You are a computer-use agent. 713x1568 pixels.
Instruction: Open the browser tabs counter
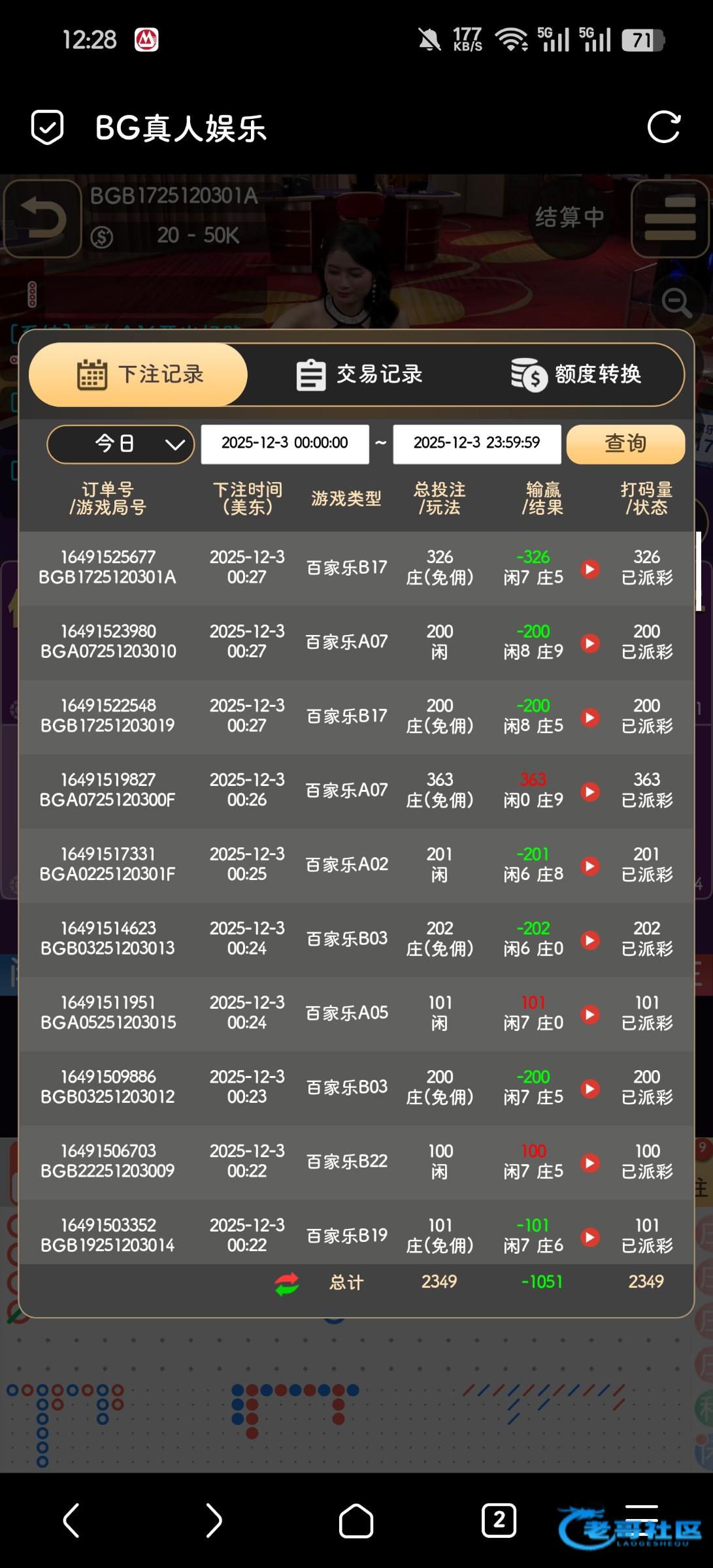[499, 1520]
